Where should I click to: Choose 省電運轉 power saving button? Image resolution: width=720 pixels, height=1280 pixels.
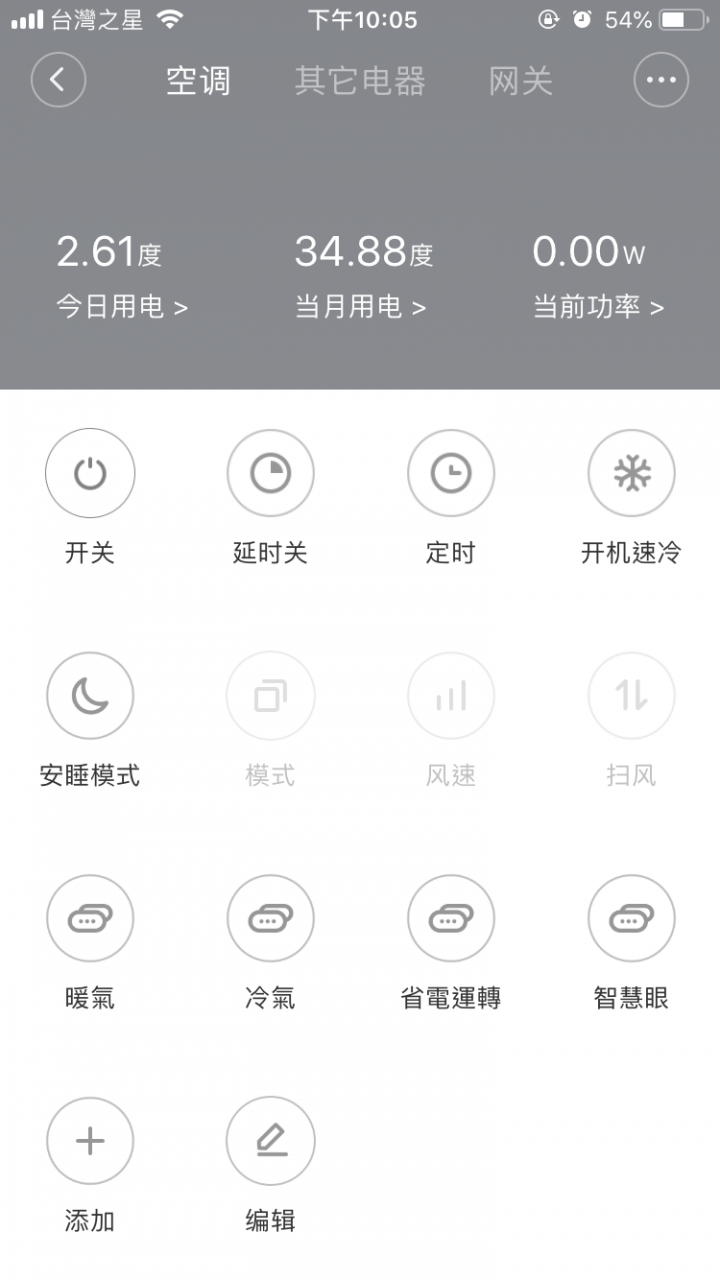[x=451, y=918]
